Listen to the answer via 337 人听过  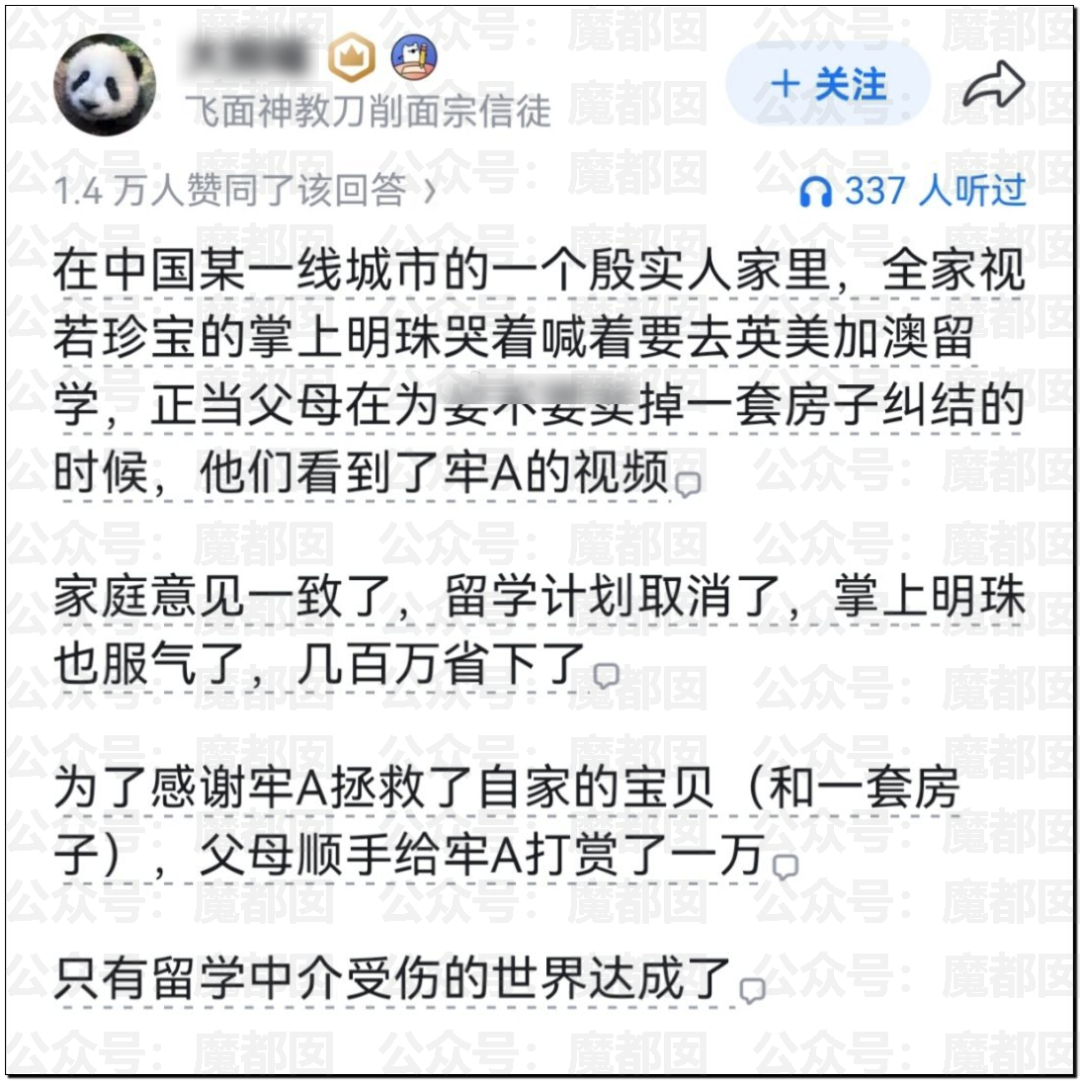(912, 191)
